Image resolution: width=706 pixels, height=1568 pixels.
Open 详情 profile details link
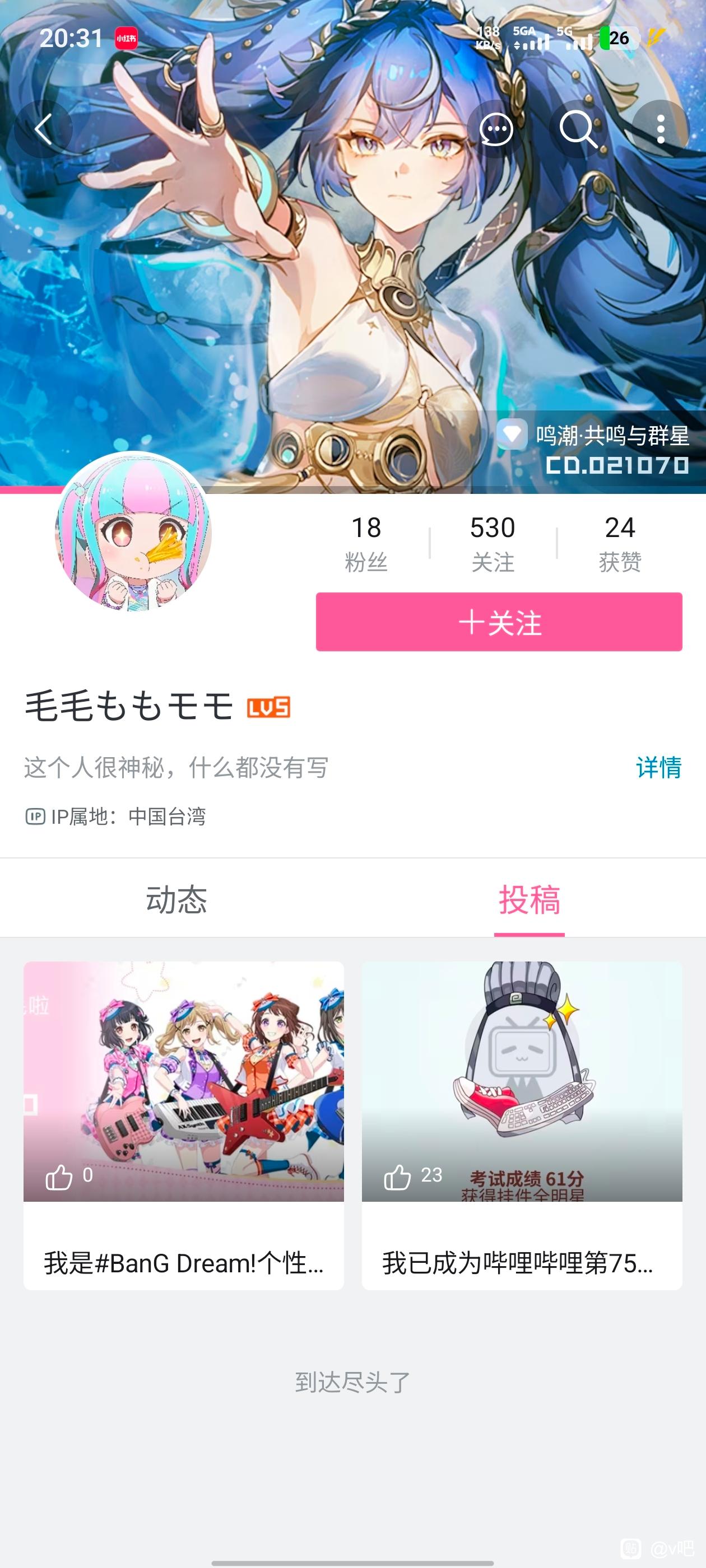tap(658, 767)
